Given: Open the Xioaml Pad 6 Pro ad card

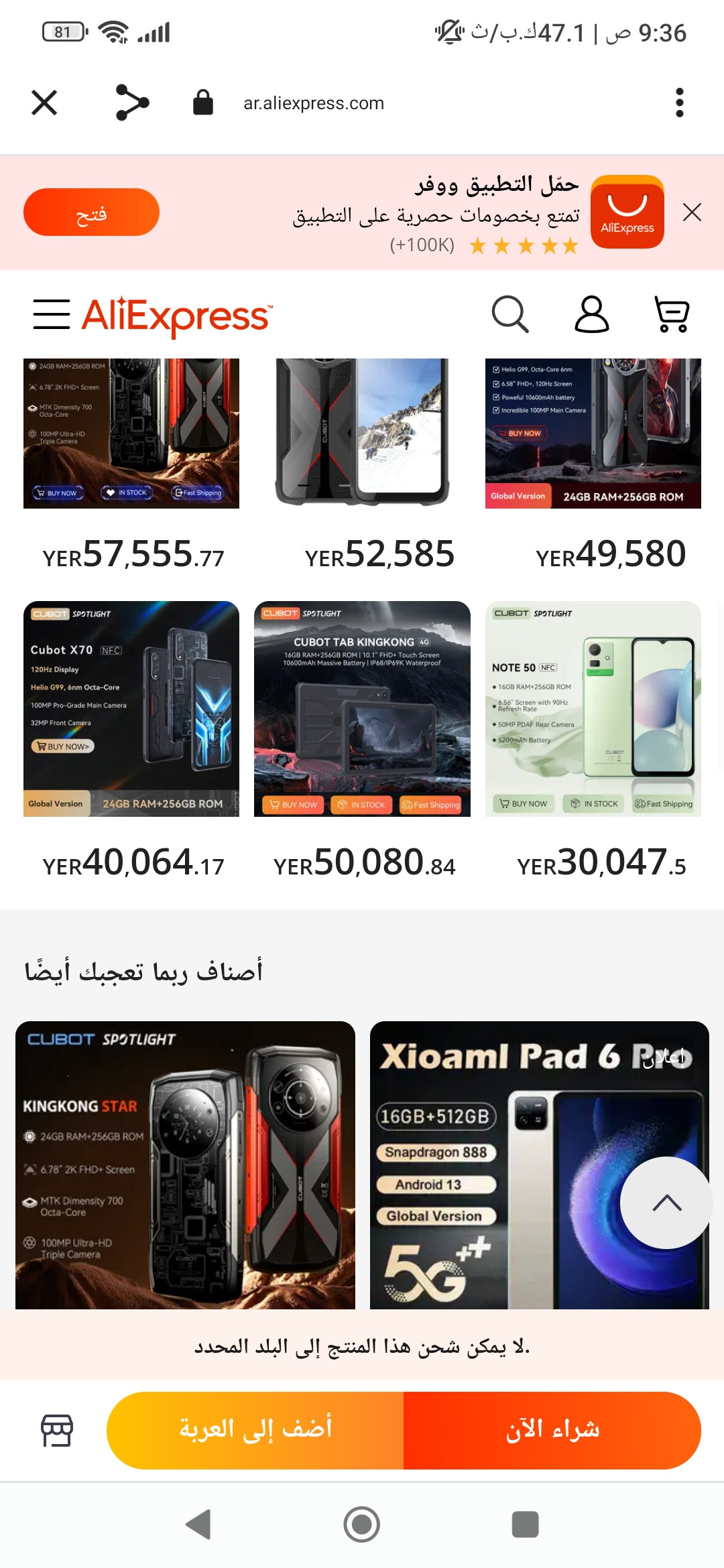Looking at the screenshot, I should tap(496, 1165).
